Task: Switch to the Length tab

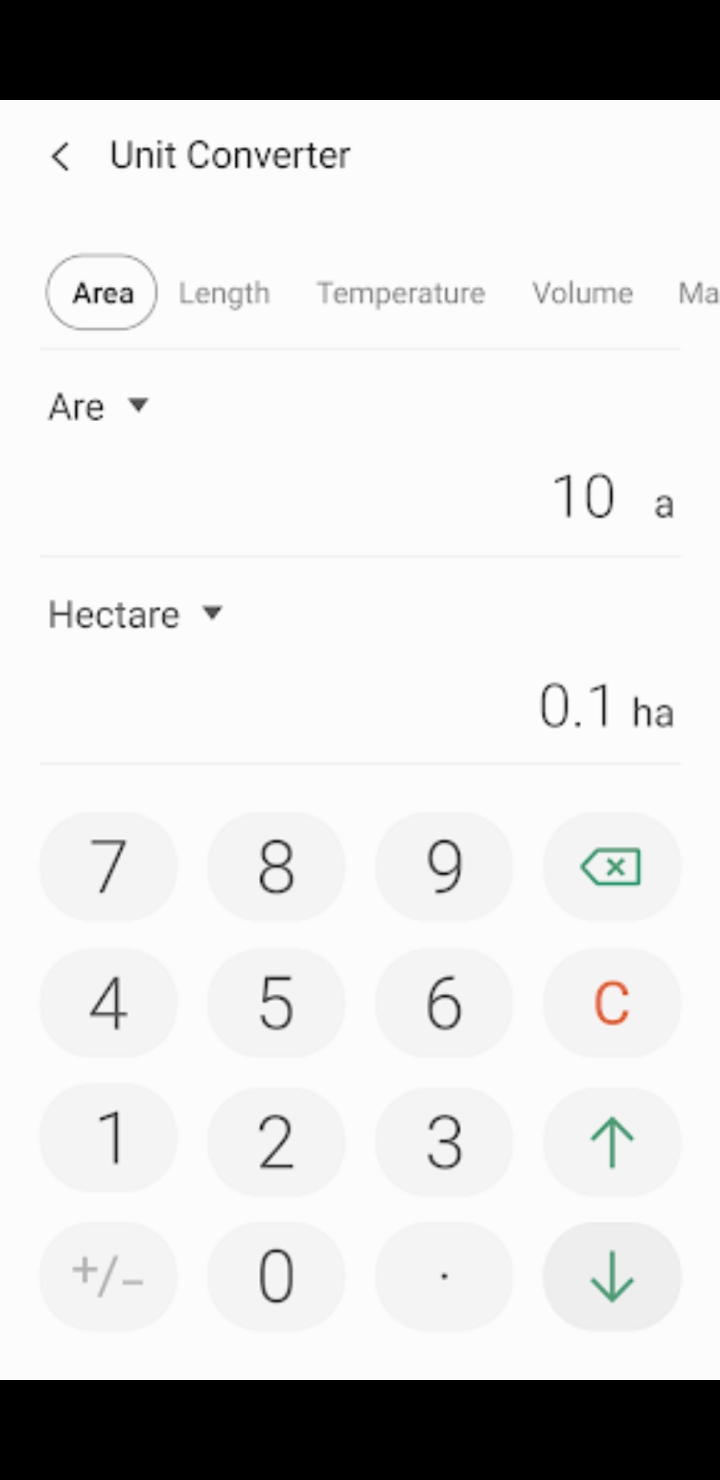Action: 224,293
